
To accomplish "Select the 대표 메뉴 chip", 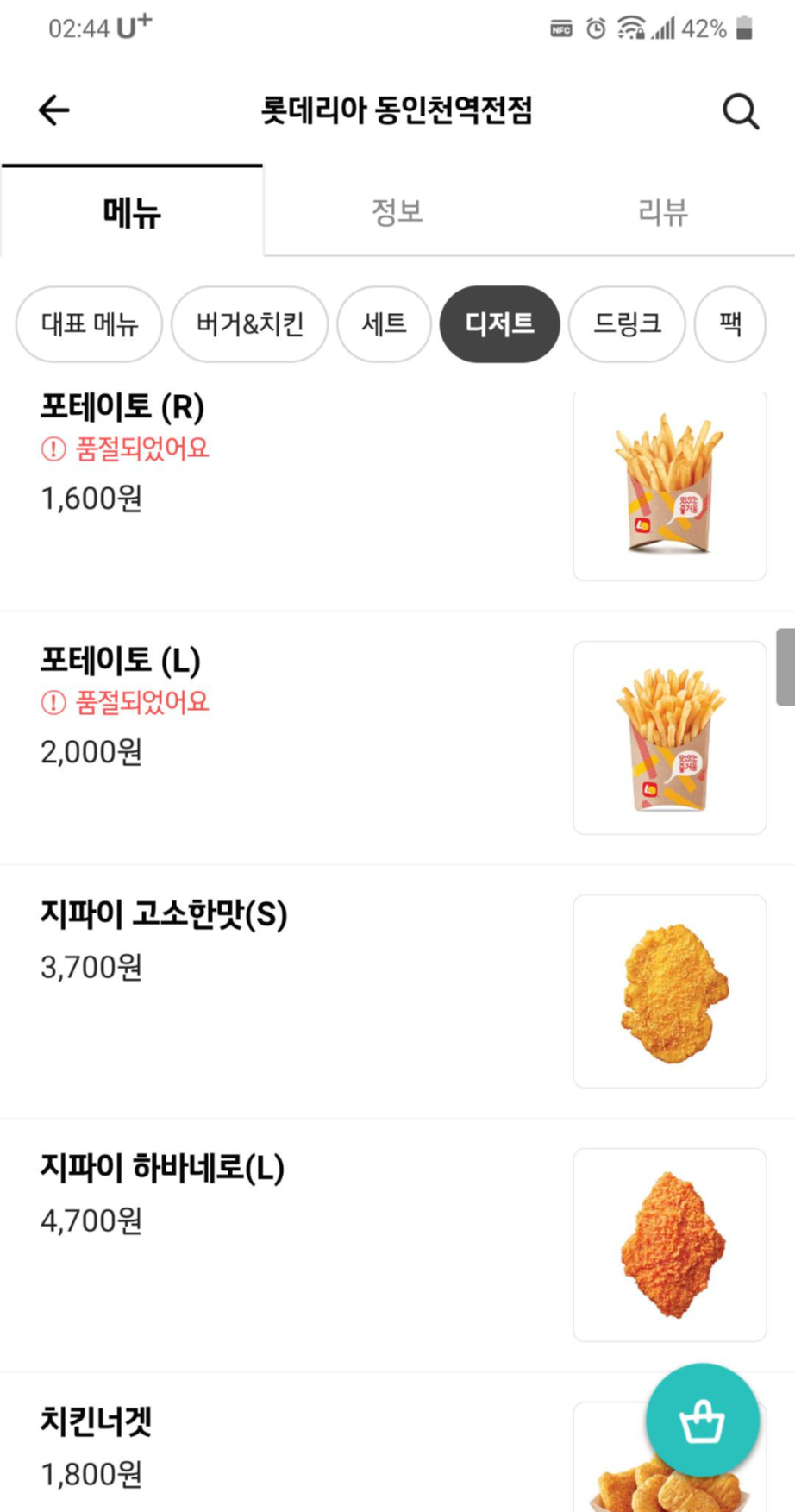I will 90,324.
